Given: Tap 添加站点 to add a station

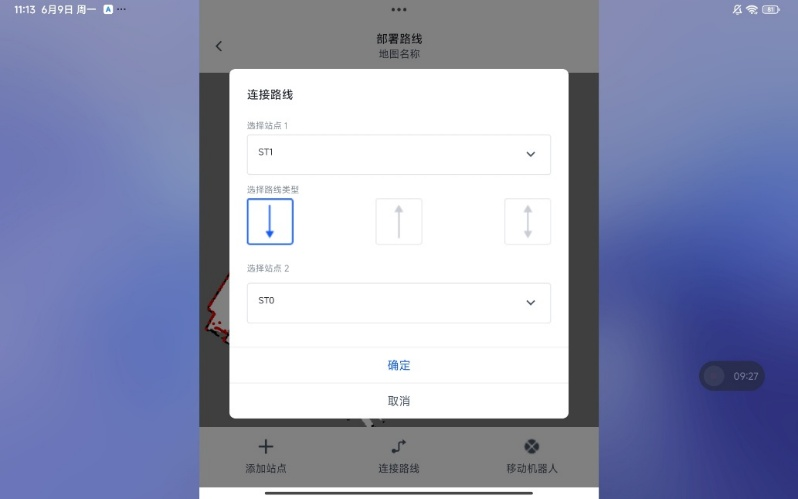Looking at the screenshot, I should [x=265, y=455].
